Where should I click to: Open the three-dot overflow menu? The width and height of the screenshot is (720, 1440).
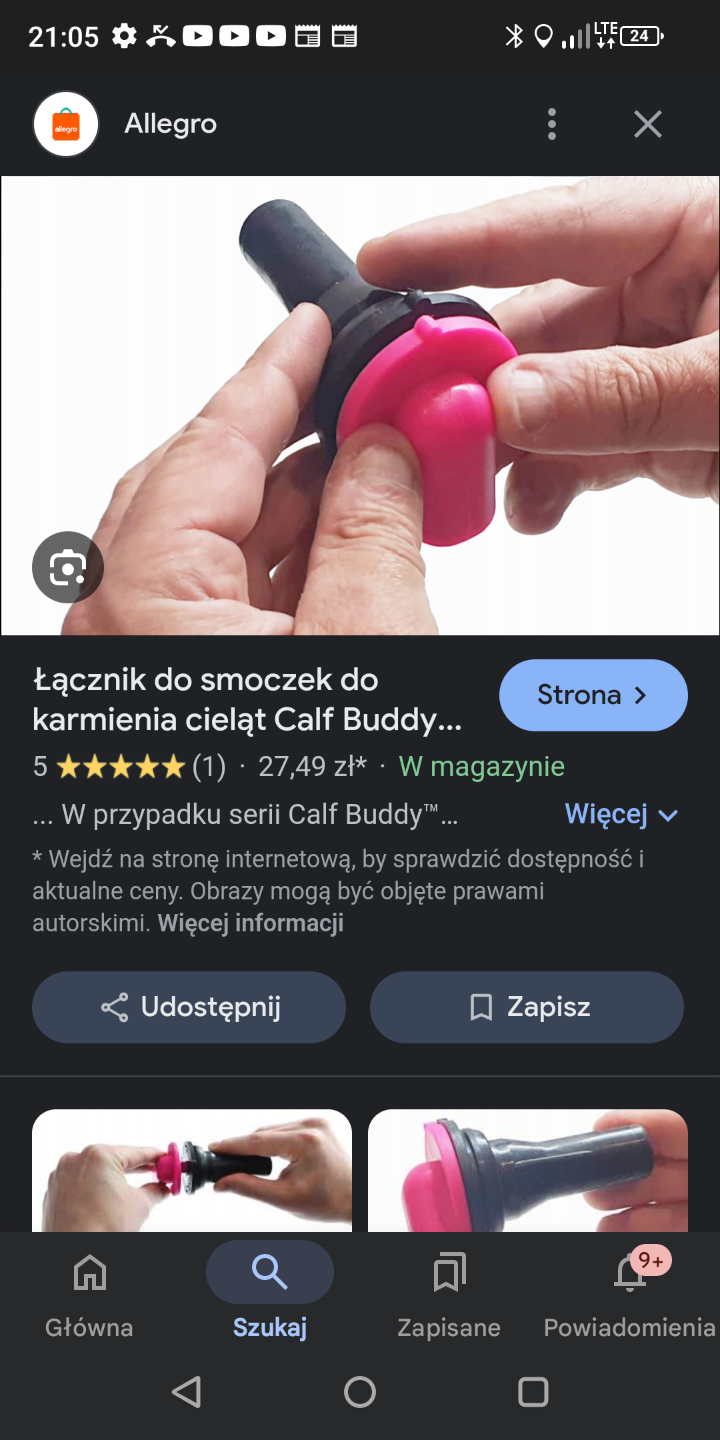(551, 124)
